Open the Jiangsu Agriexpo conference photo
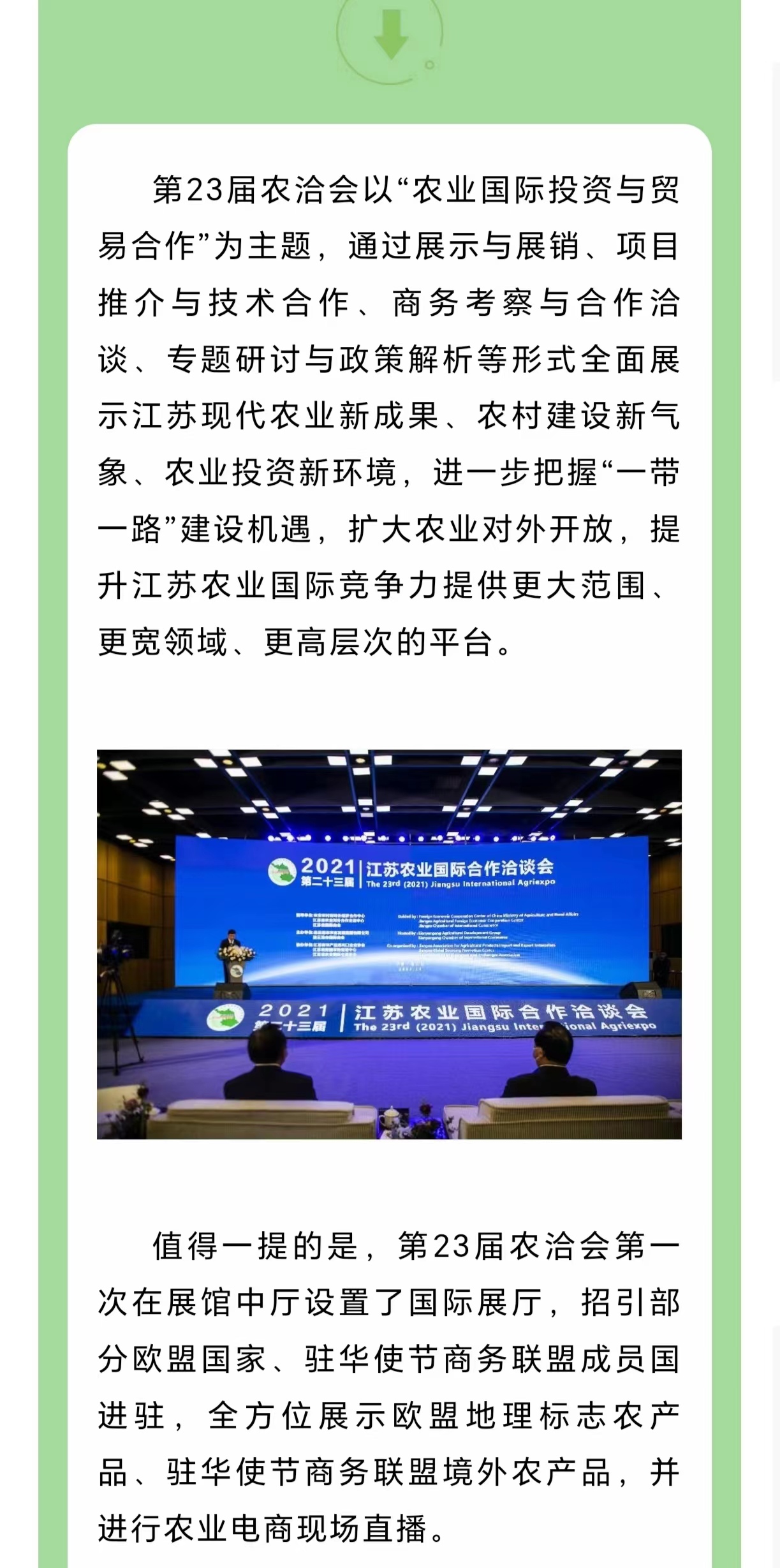Screen dimensions: 780x1568 pos(389,944)
